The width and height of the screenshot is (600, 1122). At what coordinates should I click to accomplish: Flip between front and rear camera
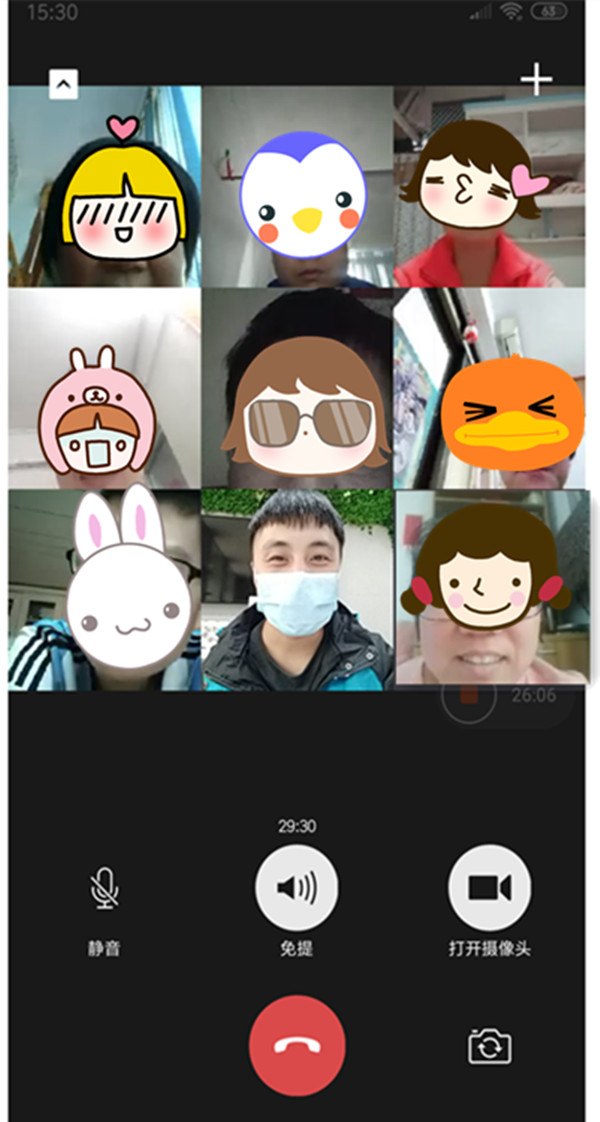(490, 1047)
